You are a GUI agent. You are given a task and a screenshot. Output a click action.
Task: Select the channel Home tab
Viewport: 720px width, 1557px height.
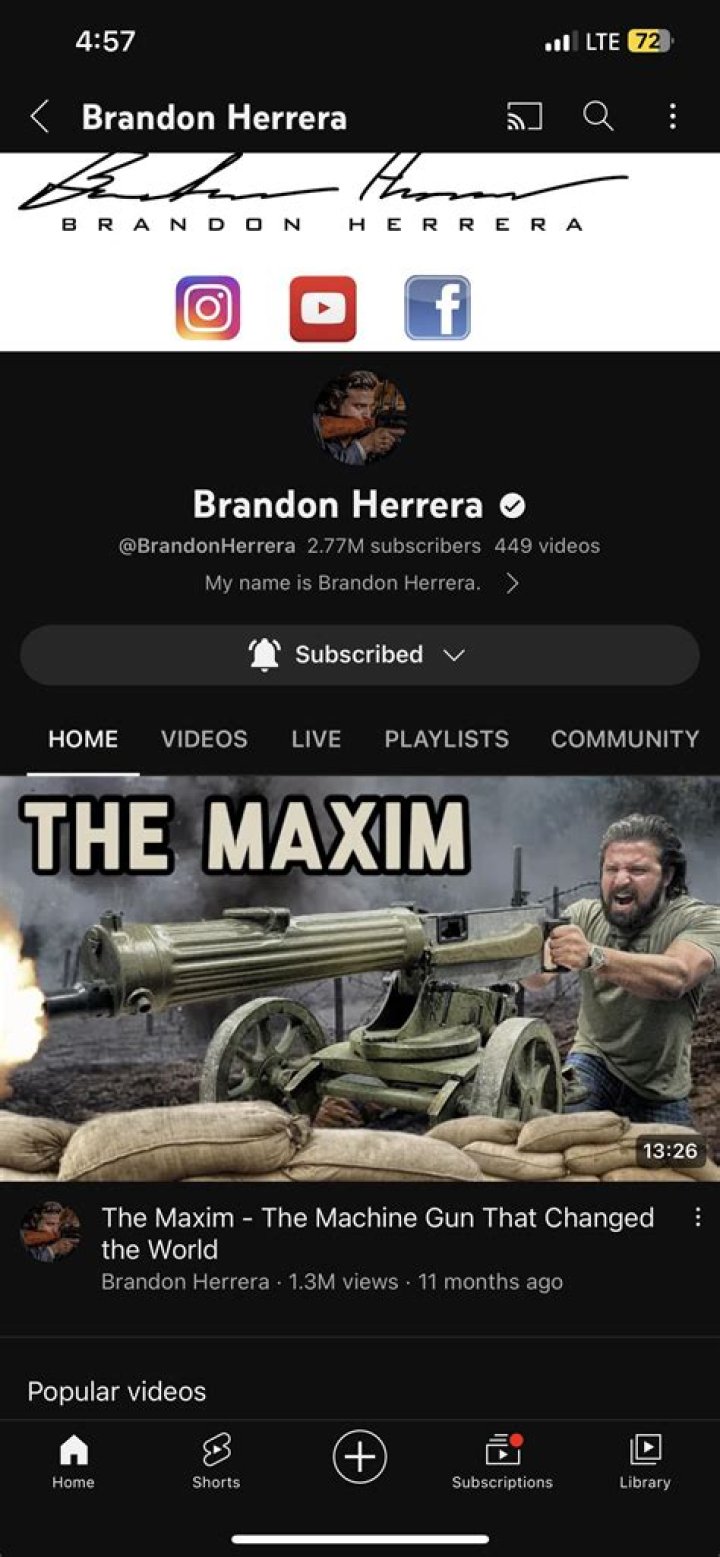(83, 739)
